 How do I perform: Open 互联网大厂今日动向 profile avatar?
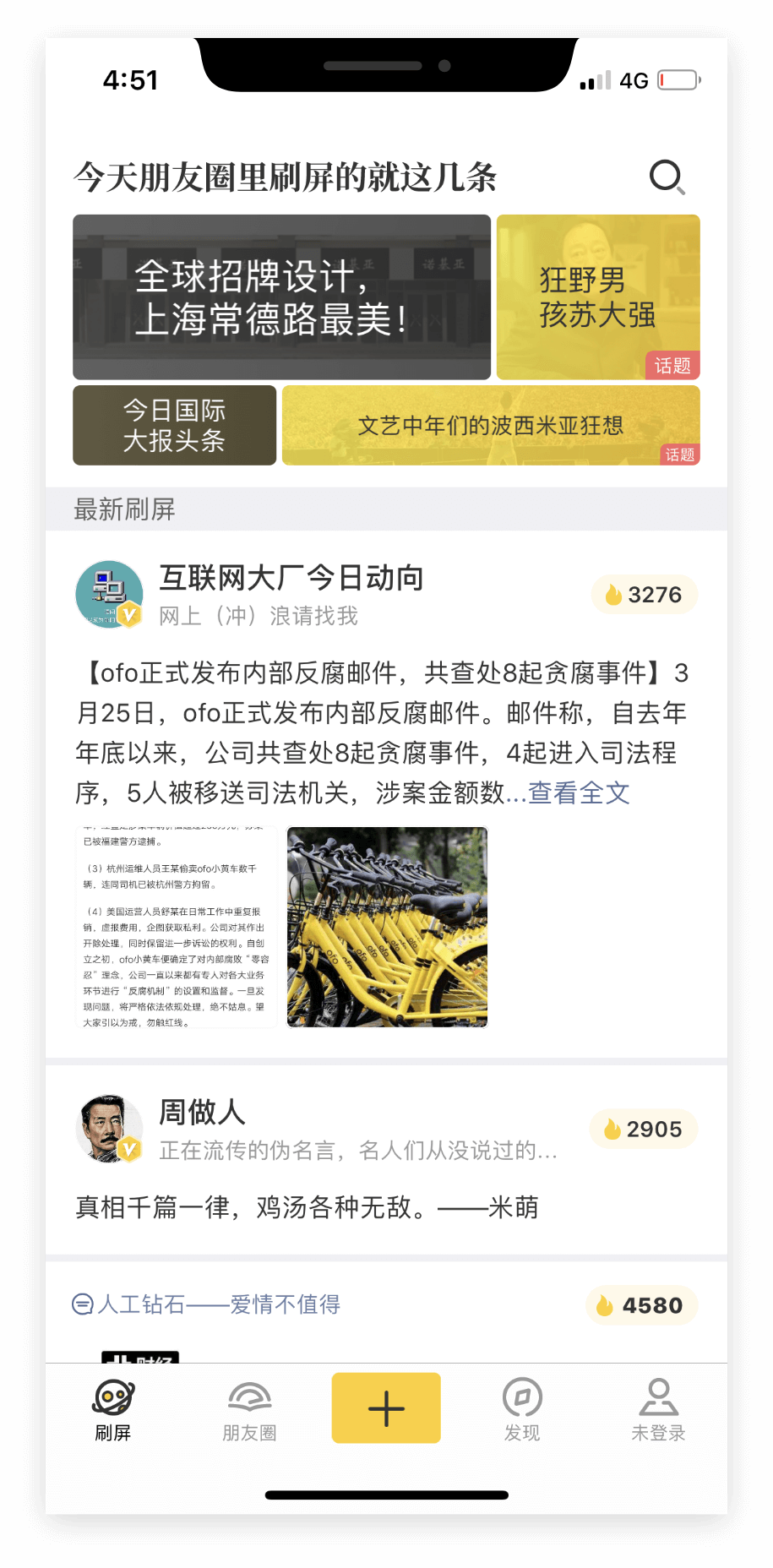[109, 595]
